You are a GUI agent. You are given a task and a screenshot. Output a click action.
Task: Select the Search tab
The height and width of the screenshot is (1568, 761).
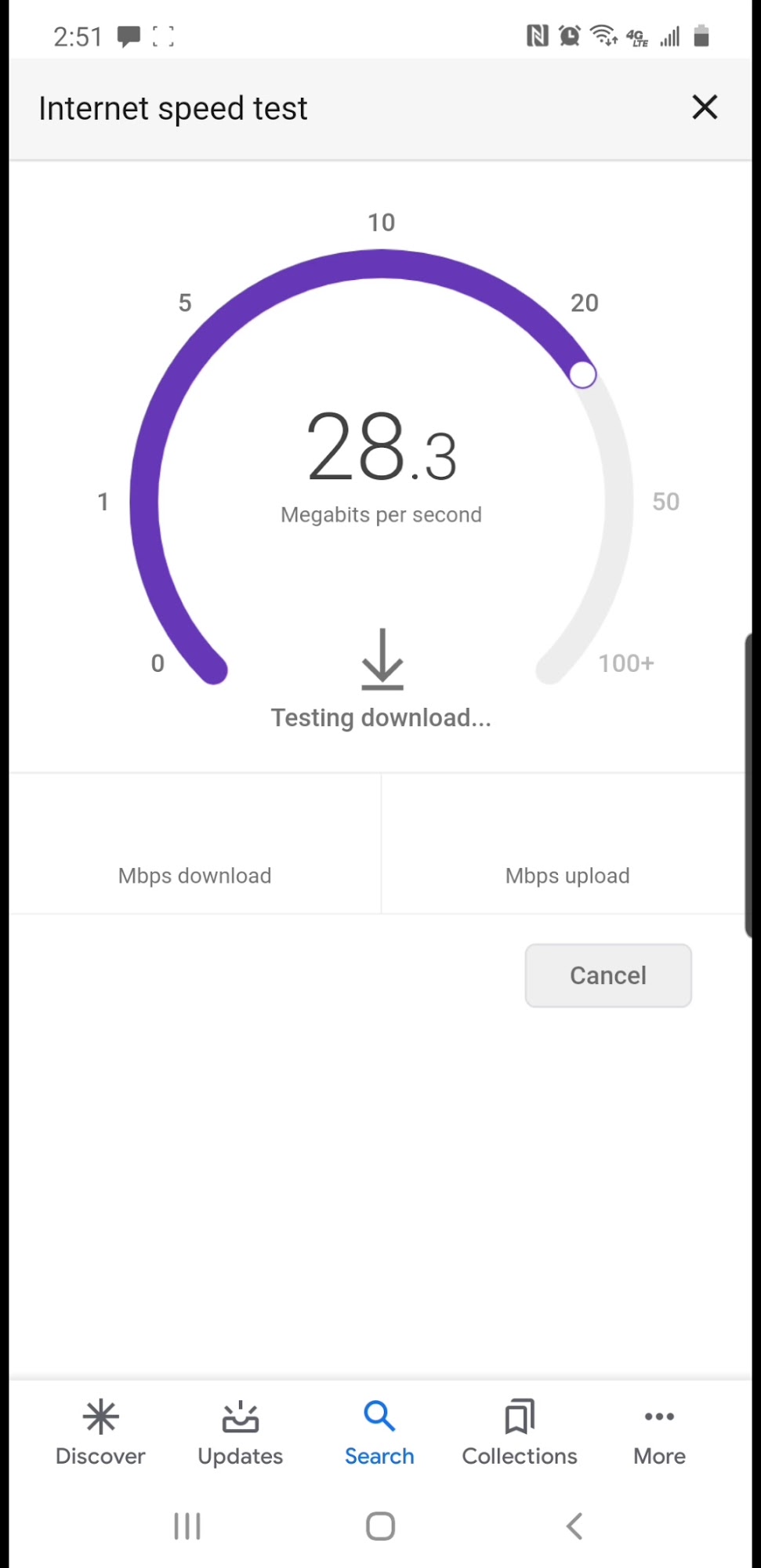click(x=379, y=1433)
